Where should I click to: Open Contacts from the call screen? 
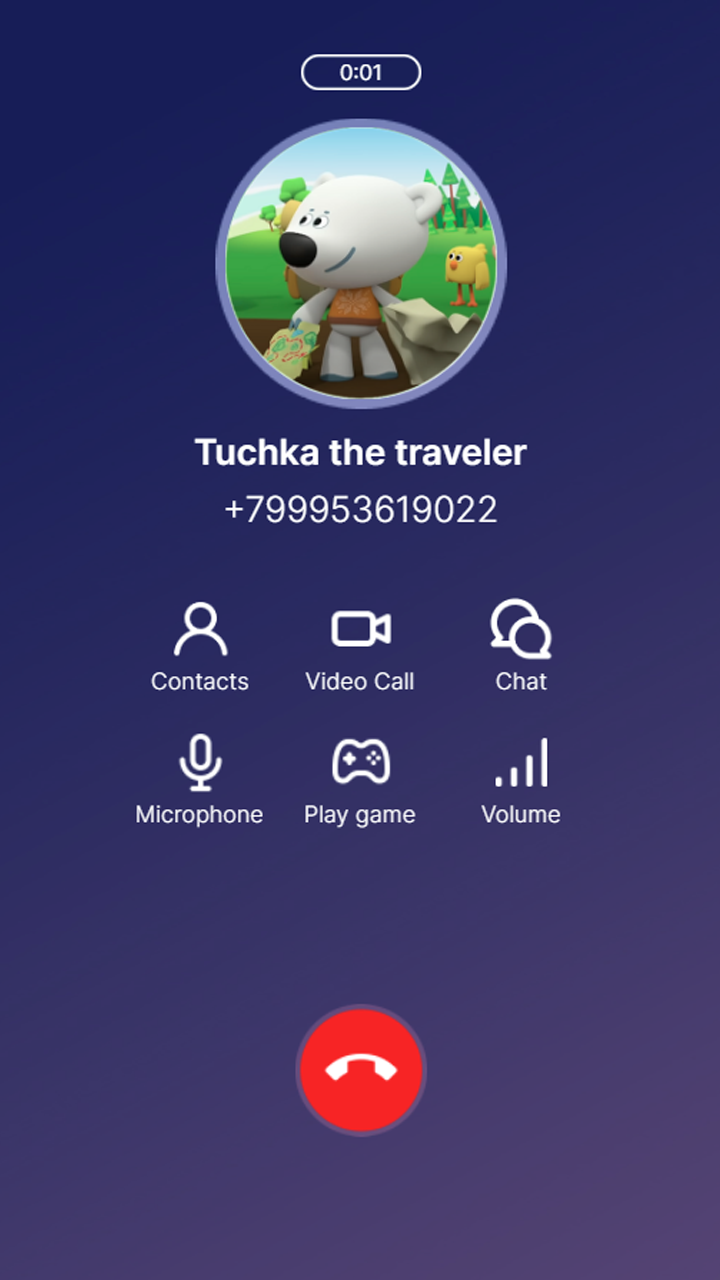point(200,648)
